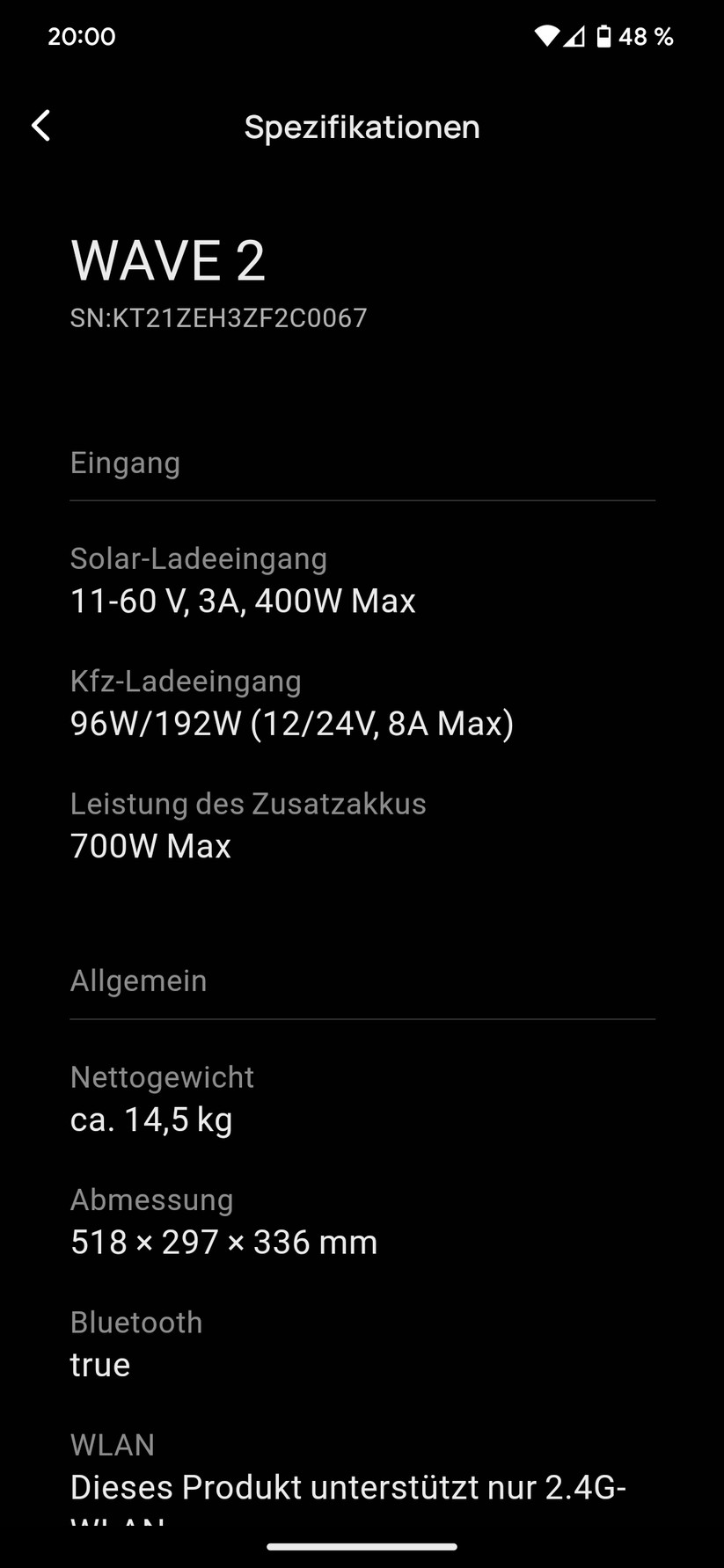The width and height of the screenshot is (724, 1568).
Task: Go back from the Spezifikationen screen
Action: click(x=41, y=126)
